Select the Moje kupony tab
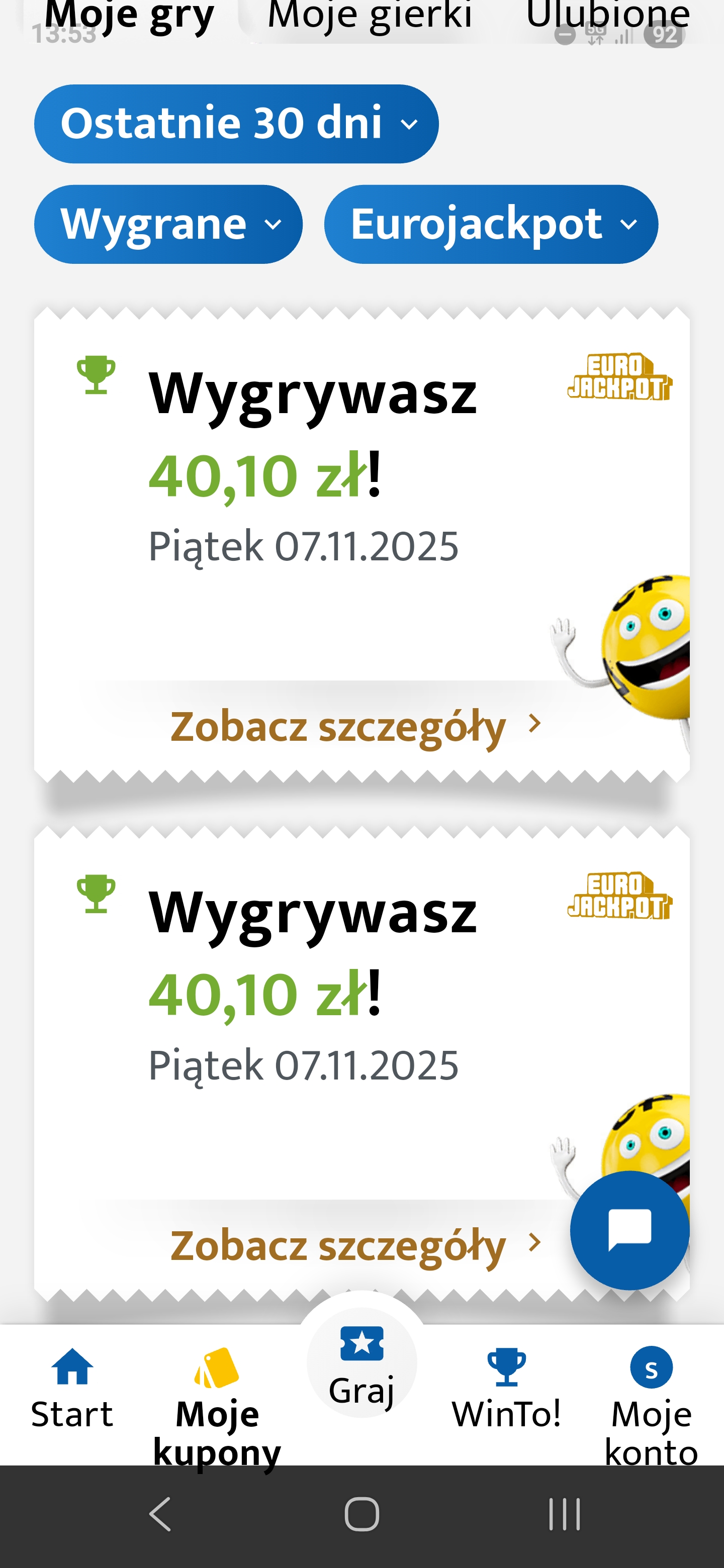The image size is (724, 1568). [x=217, y=1400]
